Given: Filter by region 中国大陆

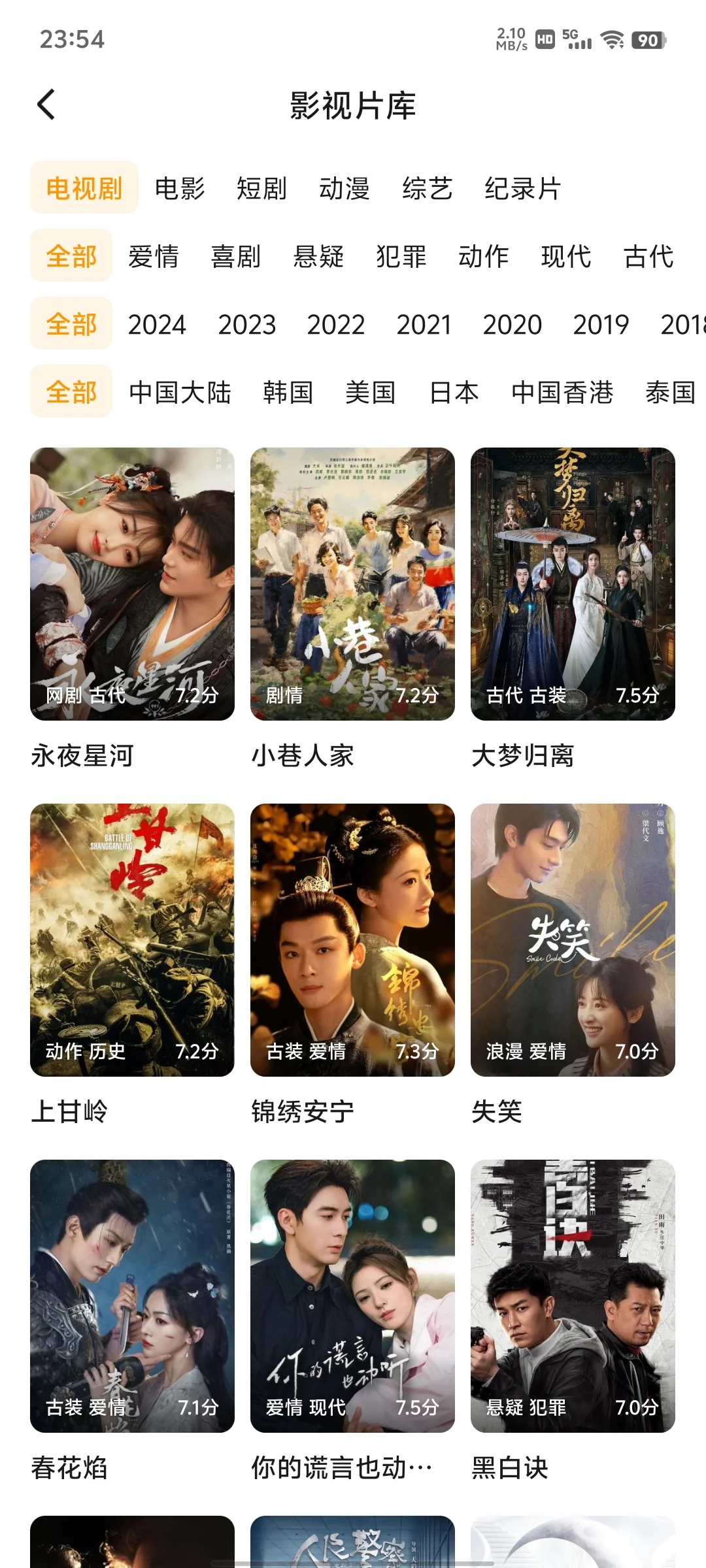Looking at the screenshot, I should click(x=180, y=393).
